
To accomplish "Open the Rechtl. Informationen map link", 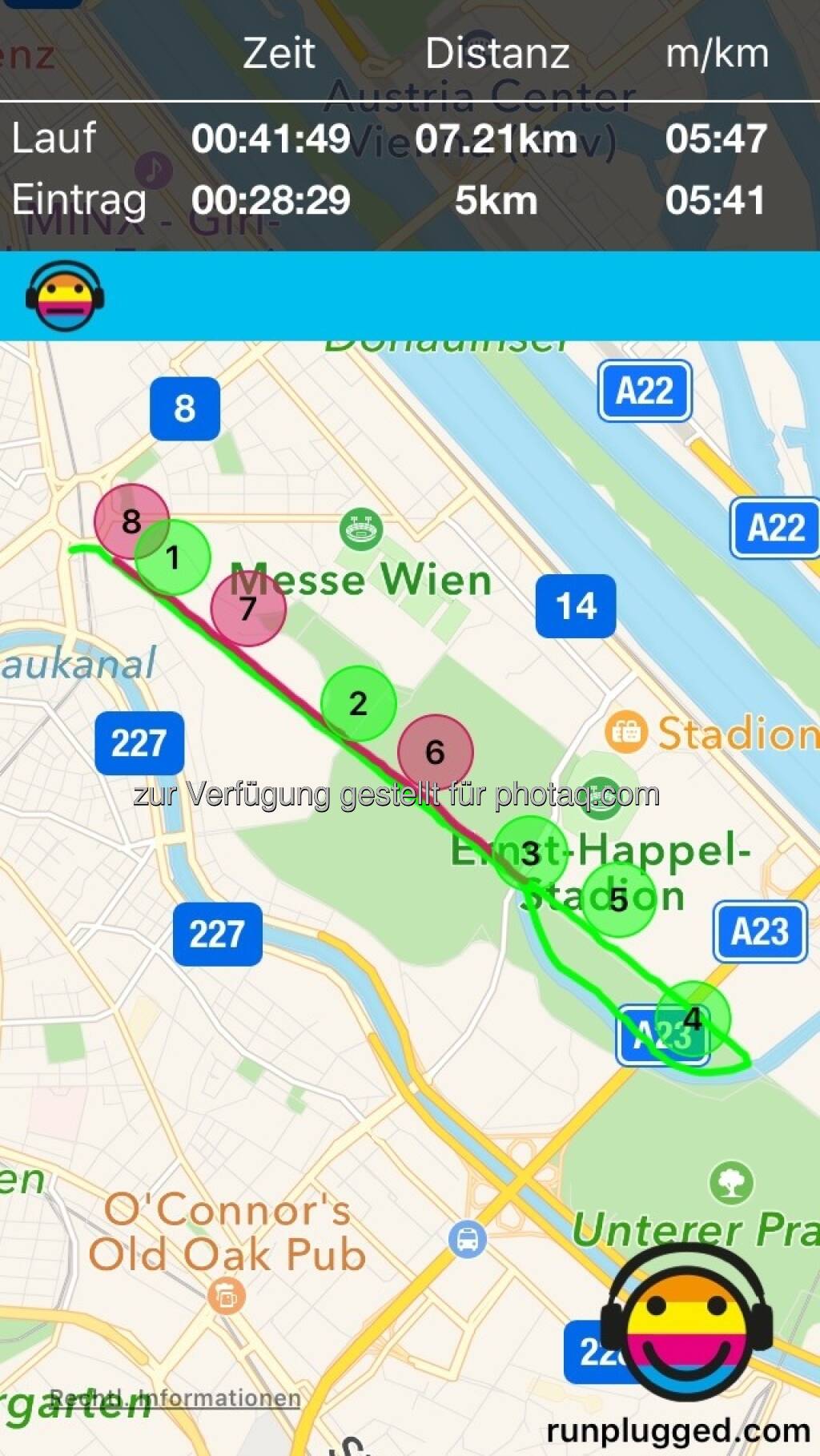I will click(x=175, y=1398).
